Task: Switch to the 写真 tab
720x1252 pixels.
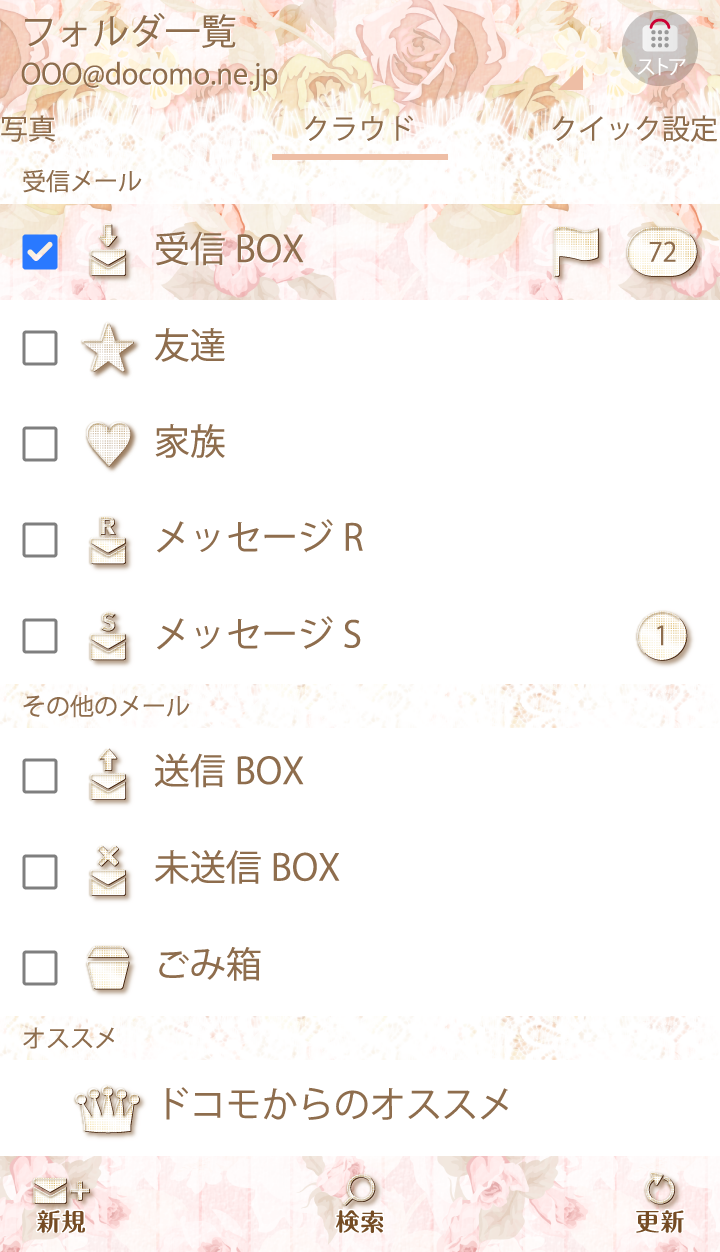Action: 28,129
